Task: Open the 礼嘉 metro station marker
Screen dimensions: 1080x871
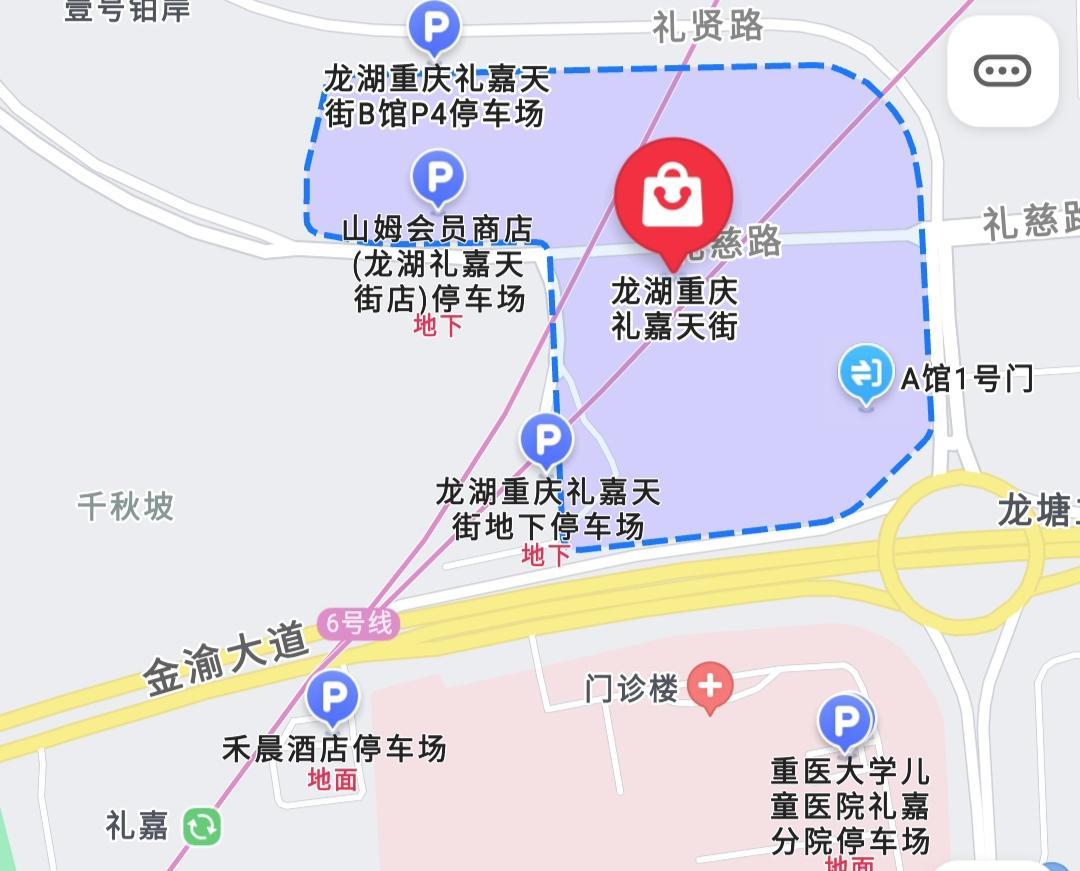Action: [201, 827]
